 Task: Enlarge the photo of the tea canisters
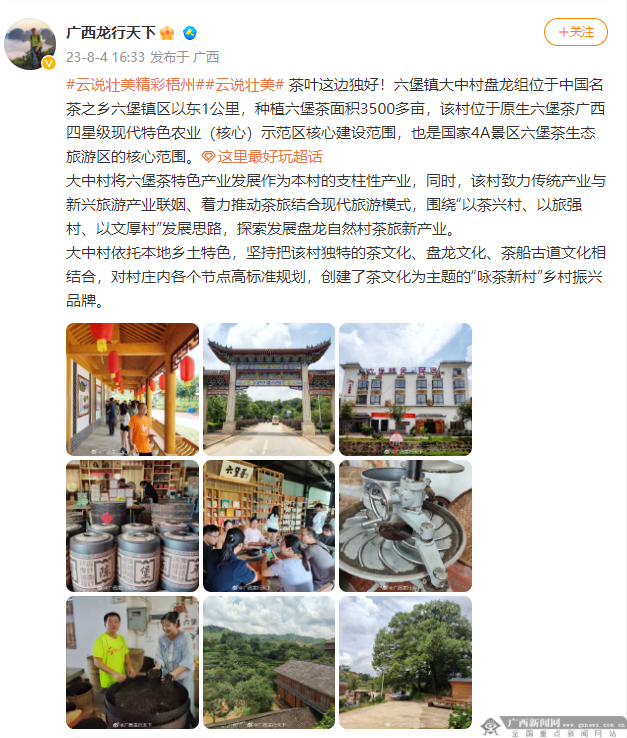[132, 526]
